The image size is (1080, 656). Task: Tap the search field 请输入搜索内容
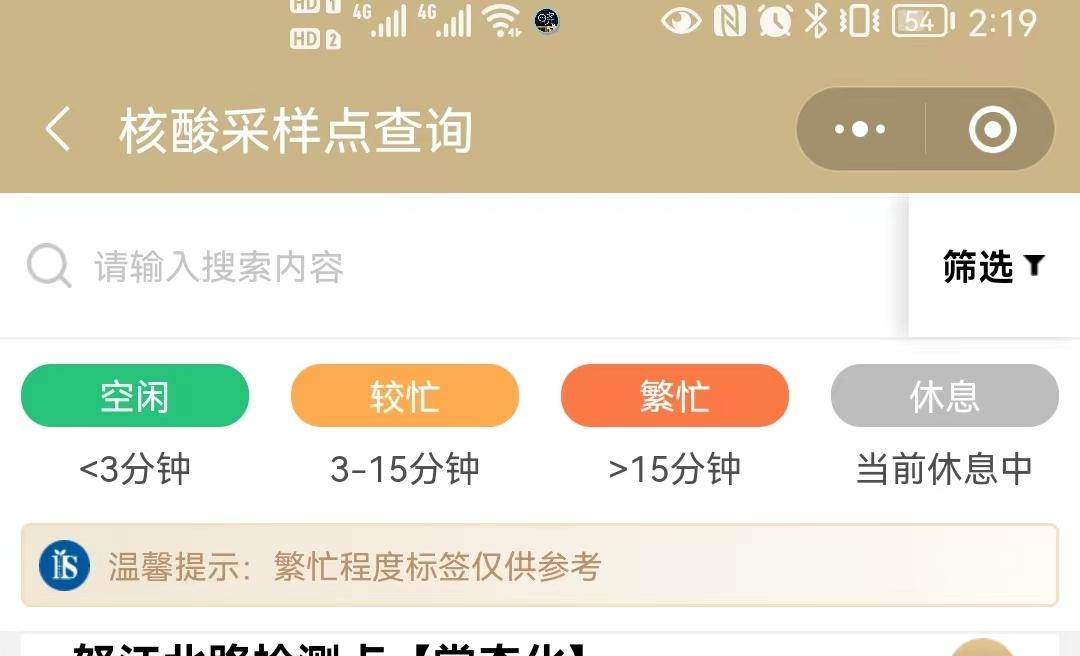pos(450,267)
